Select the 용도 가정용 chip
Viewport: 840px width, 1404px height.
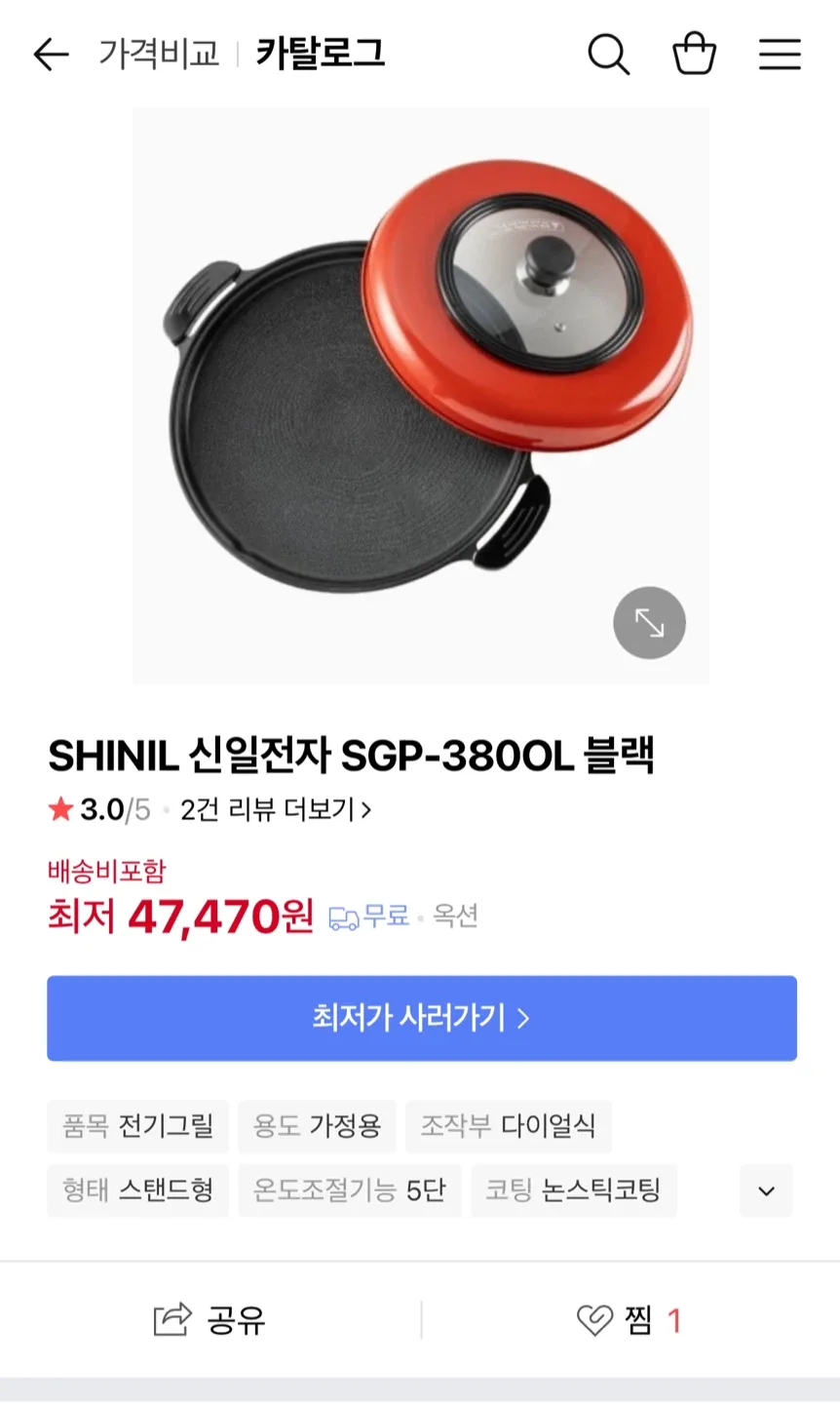[x=317, y=1126]
